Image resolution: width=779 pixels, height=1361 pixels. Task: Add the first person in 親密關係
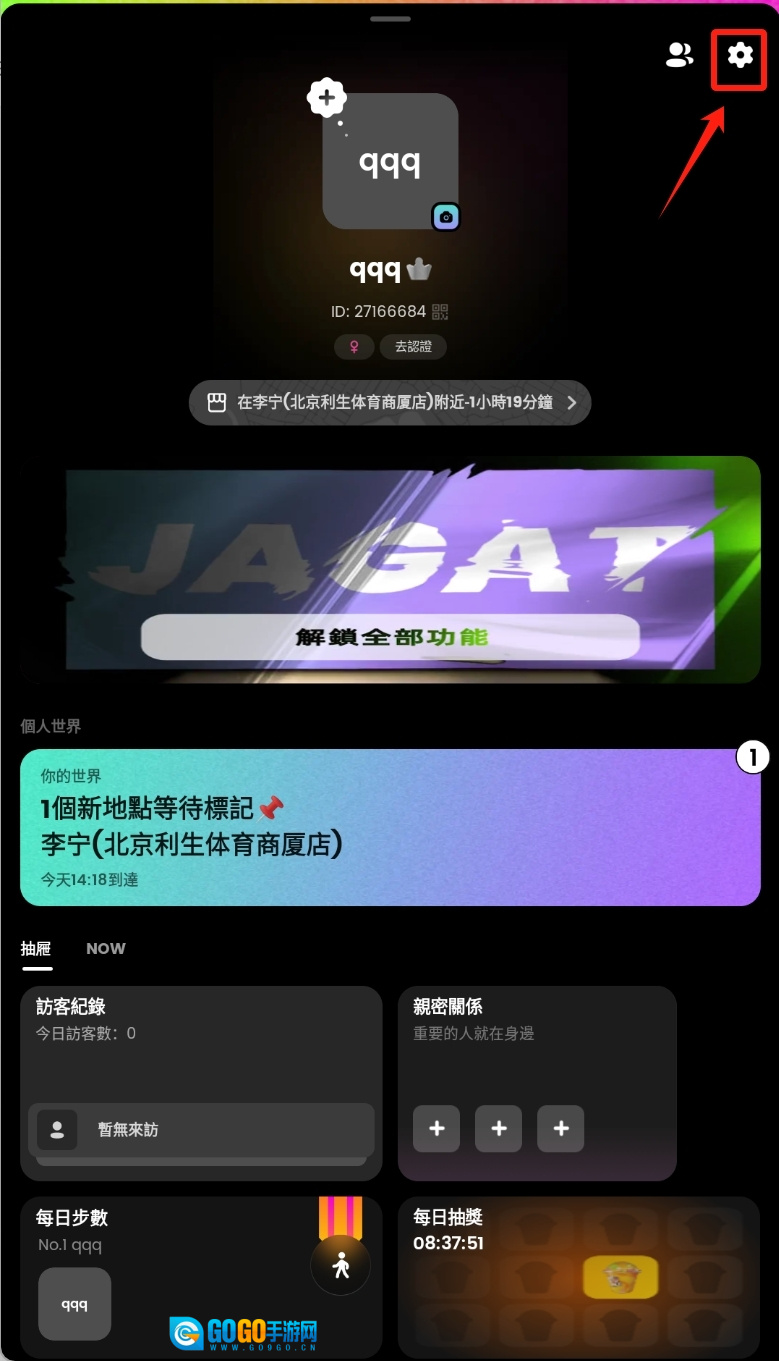[x=436, y=1129]
